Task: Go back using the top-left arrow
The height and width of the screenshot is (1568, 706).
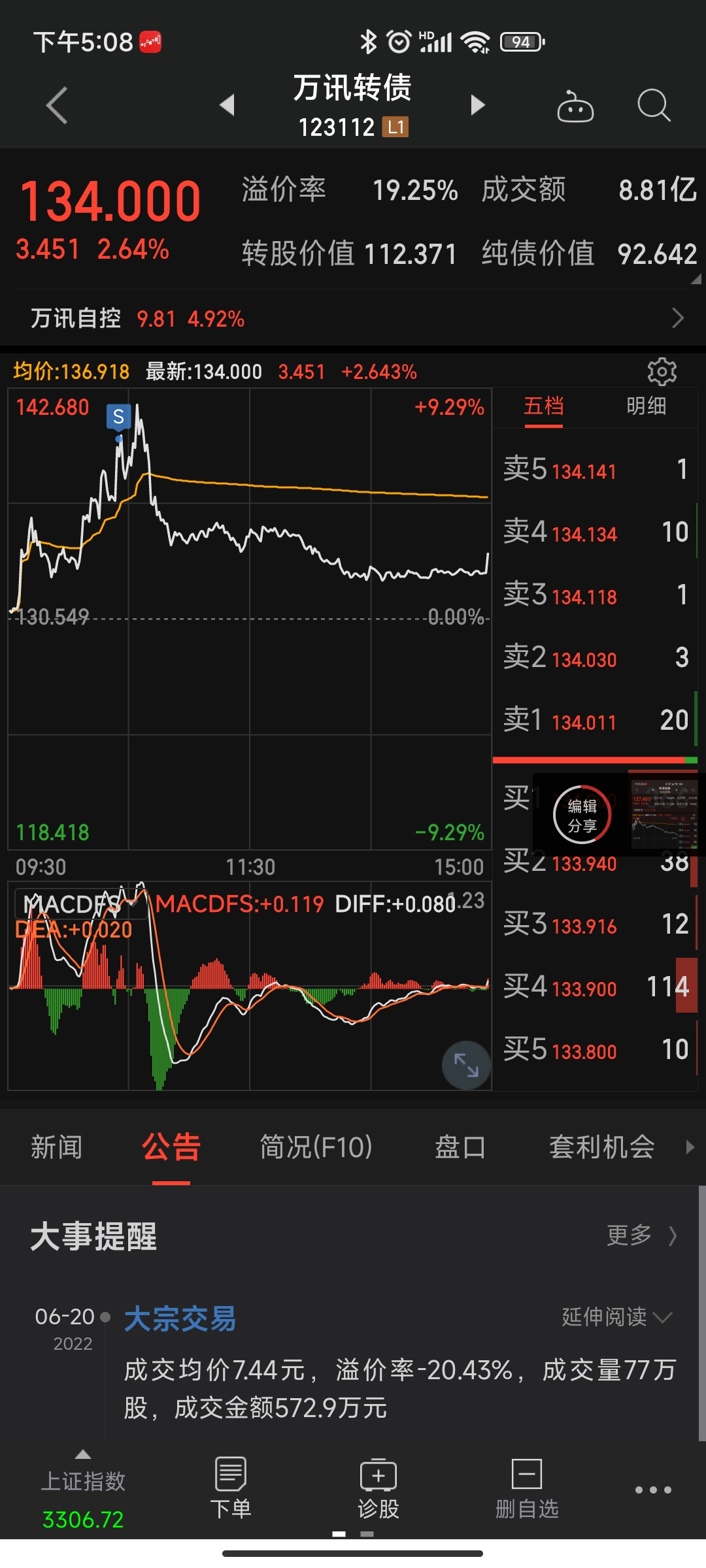Action: click(x=57, y=105)
